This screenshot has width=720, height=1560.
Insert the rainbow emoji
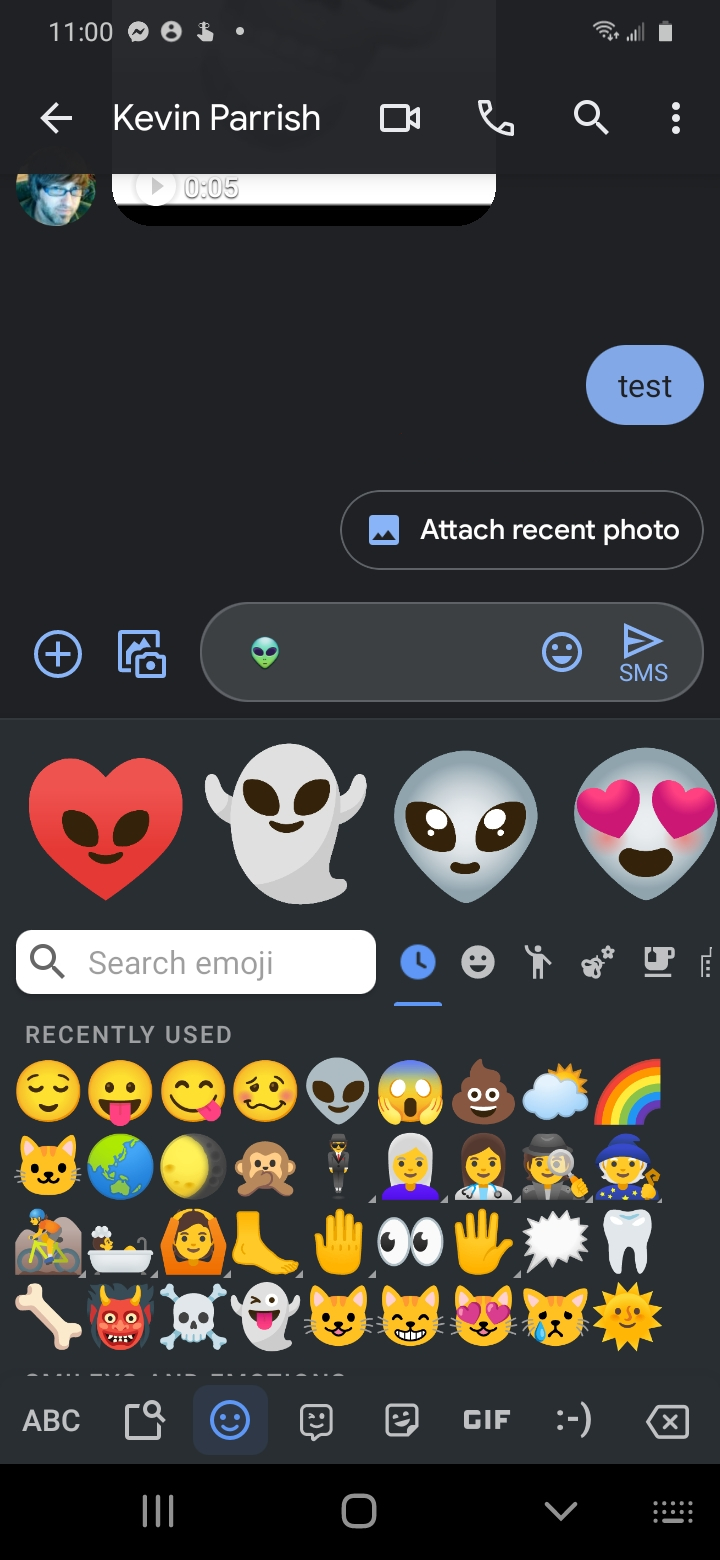[x=628, y=1092]
